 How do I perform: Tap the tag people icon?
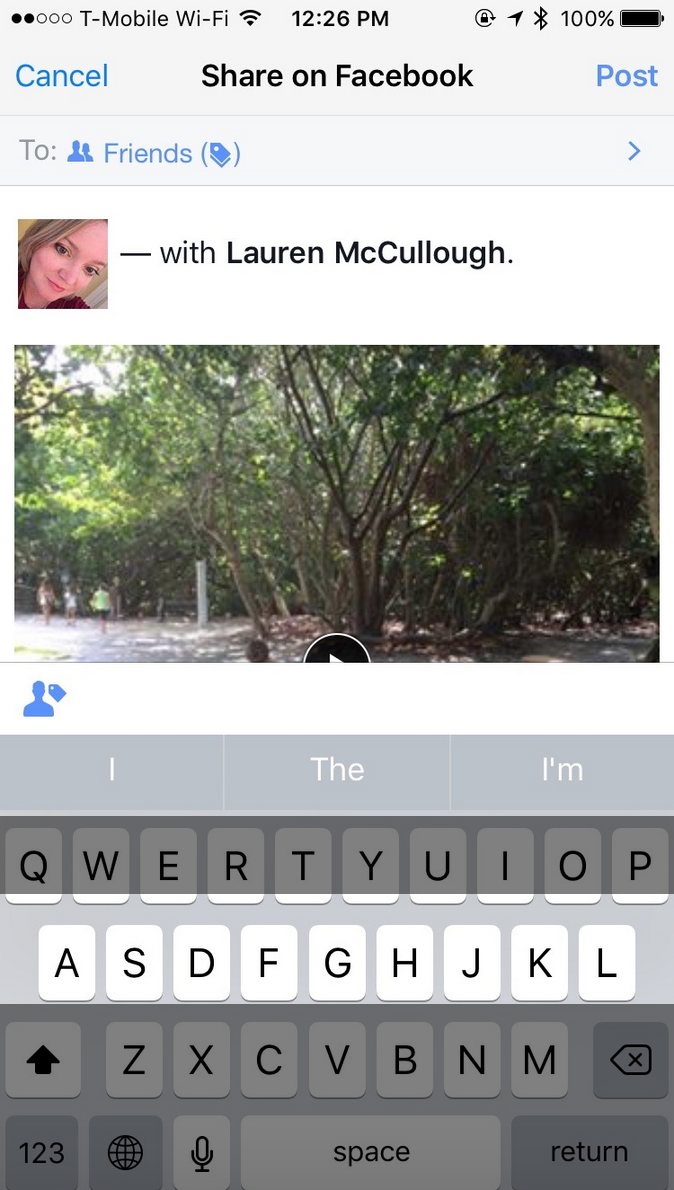pos(44,699)
